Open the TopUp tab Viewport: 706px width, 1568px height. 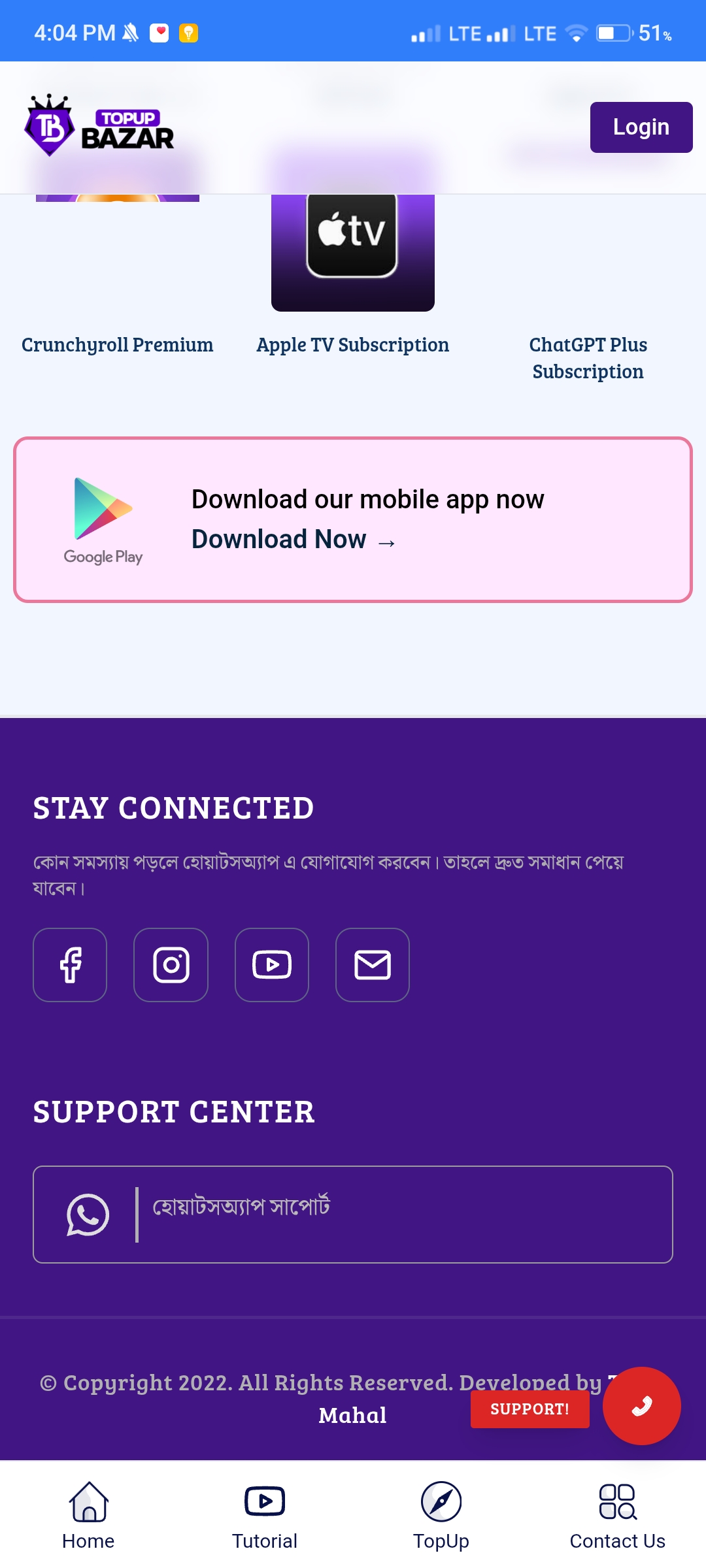click(441, 1516)
